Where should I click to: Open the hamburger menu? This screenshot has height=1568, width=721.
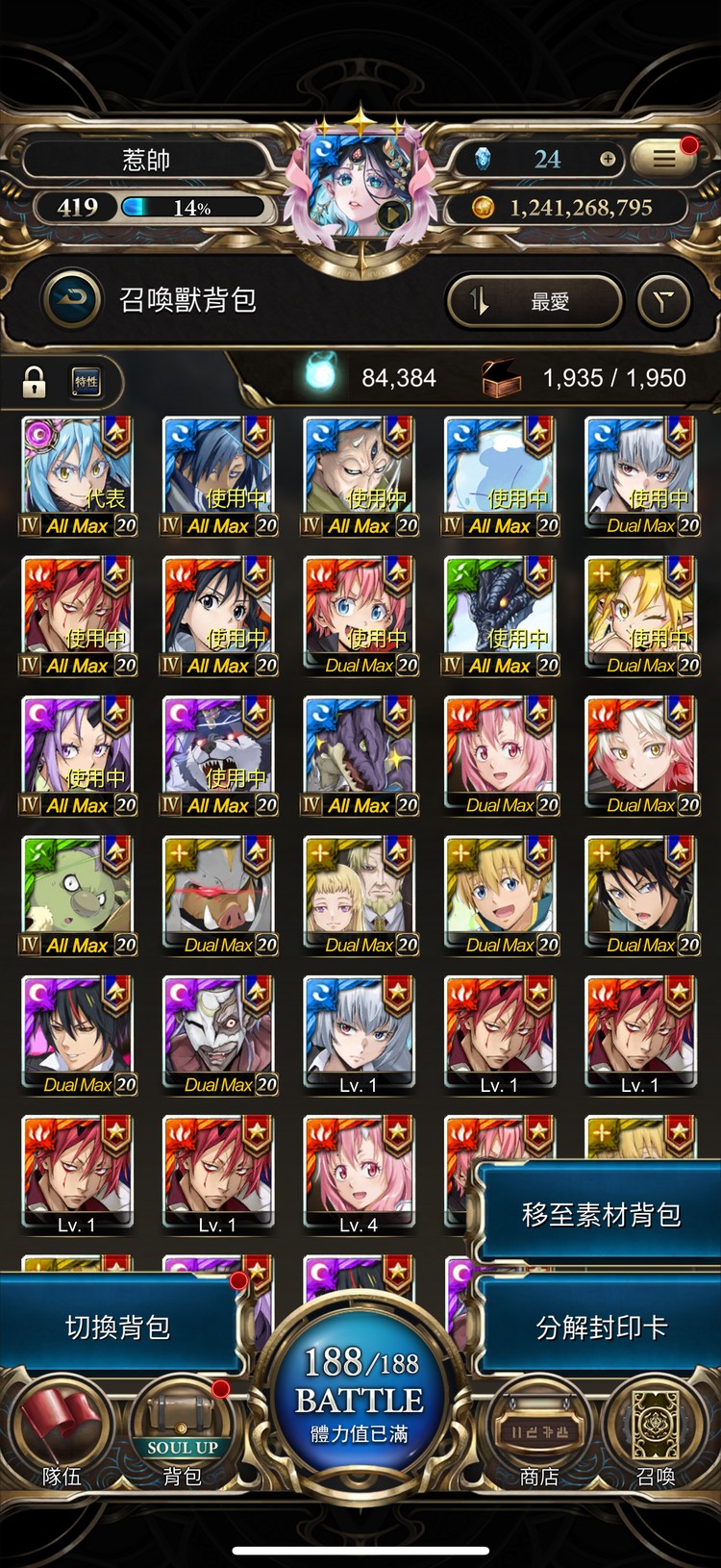click(x=664, y=159)
